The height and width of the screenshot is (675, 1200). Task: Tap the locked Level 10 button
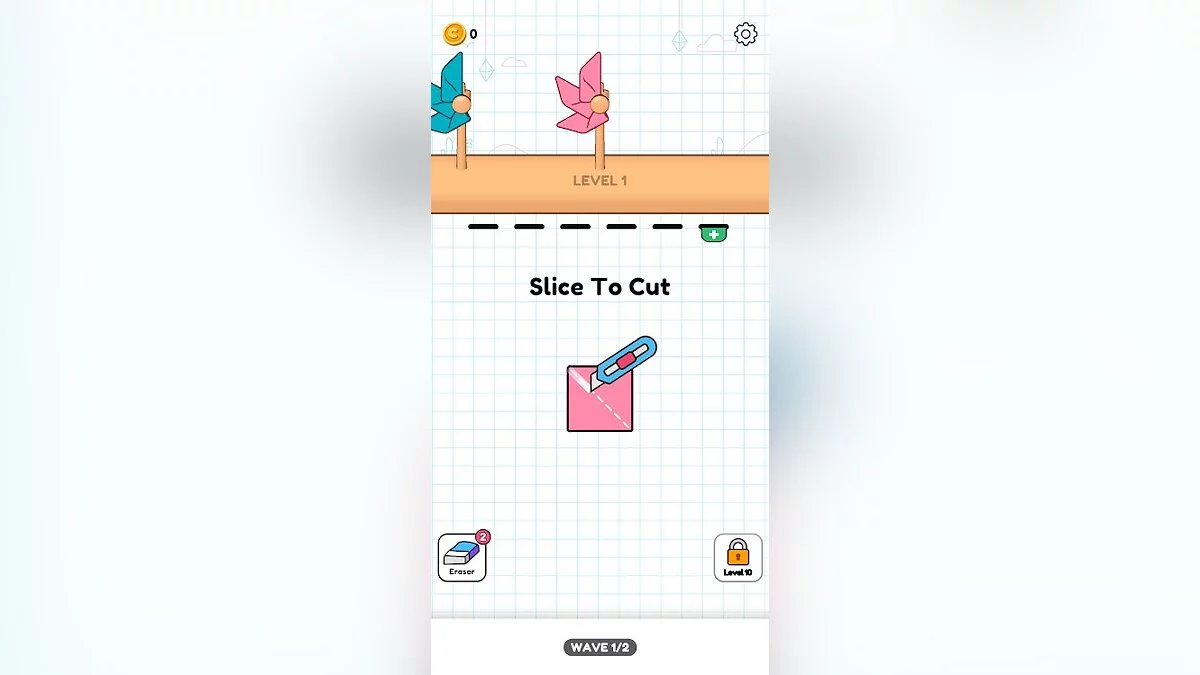(x=738, y=557)
